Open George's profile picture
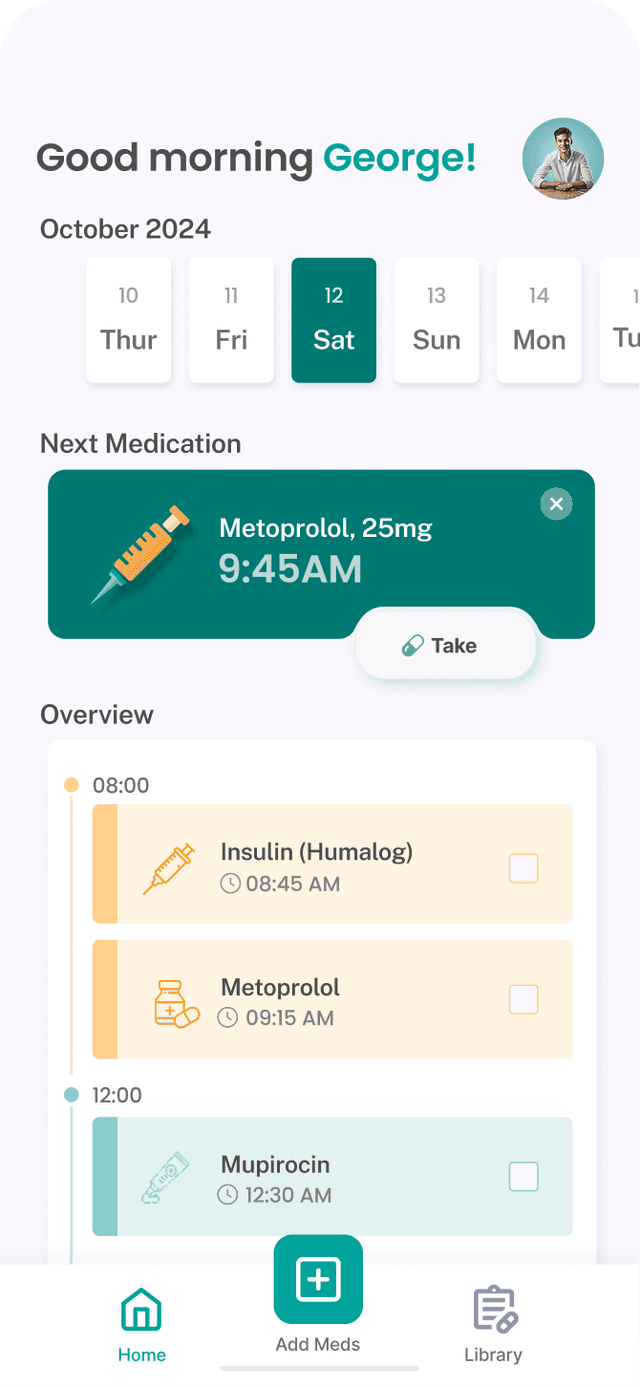 (562, 159)
